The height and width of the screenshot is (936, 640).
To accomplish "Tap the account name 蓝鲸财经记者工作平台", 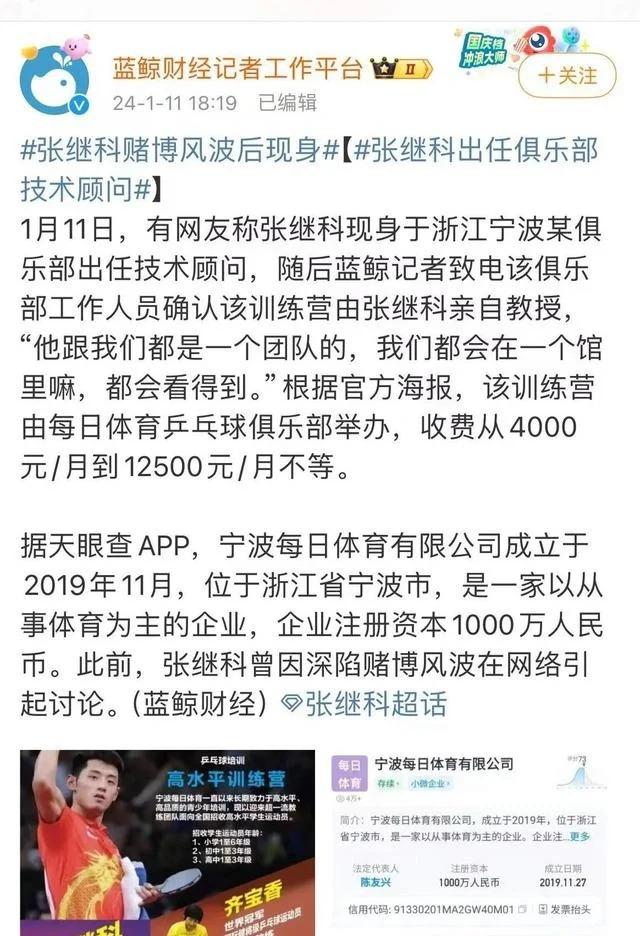I will [x=236, y=68].
